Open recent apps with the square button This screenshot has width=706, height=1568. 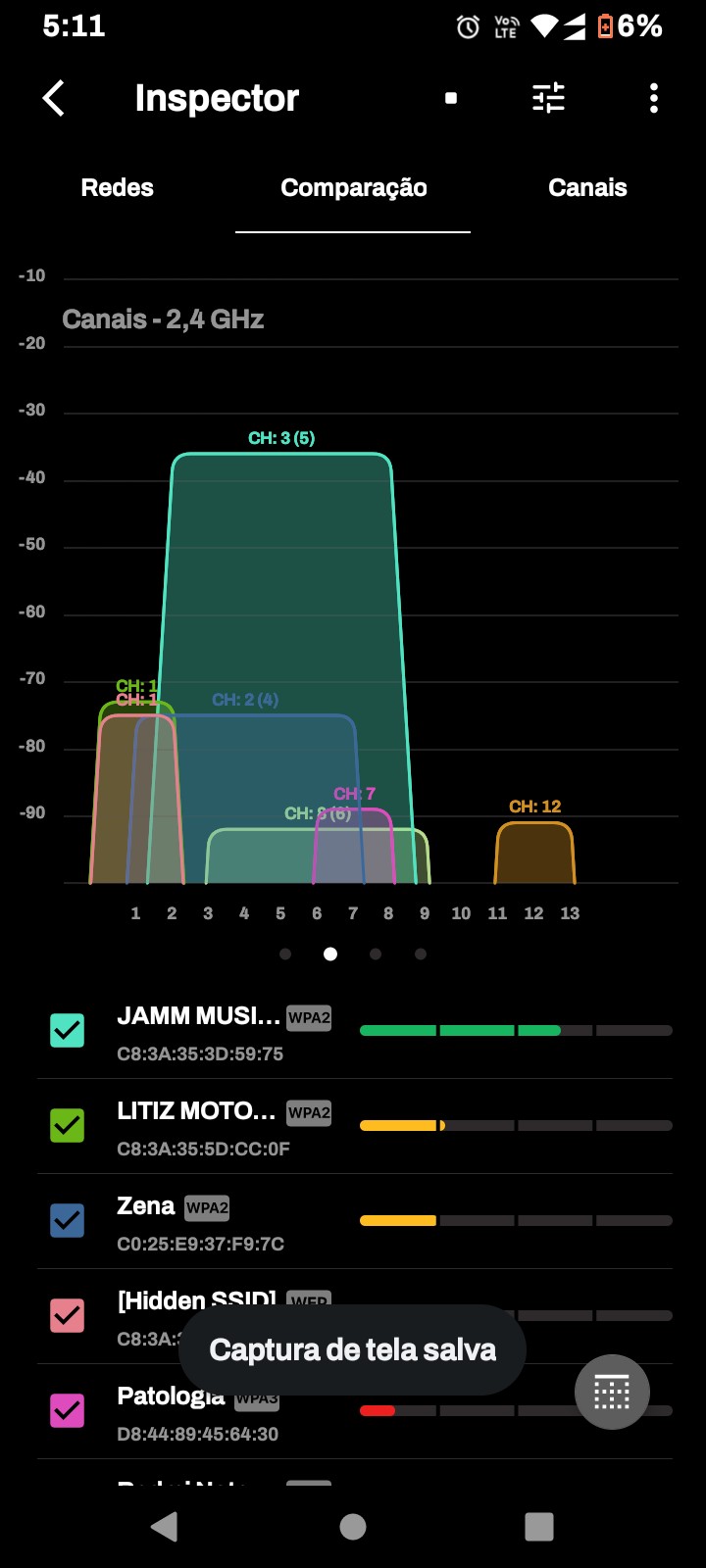pos(539,1526)
